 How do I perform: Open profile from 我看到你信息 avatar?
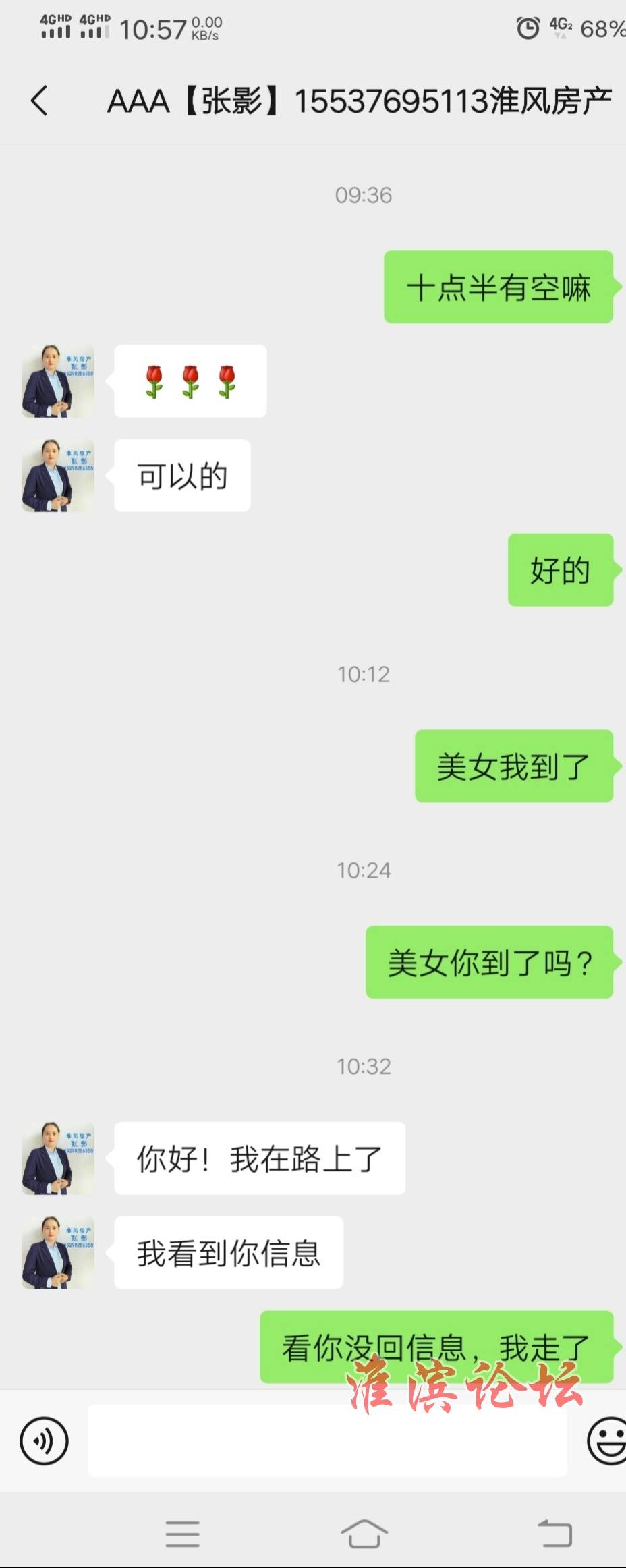(58, 1253)
